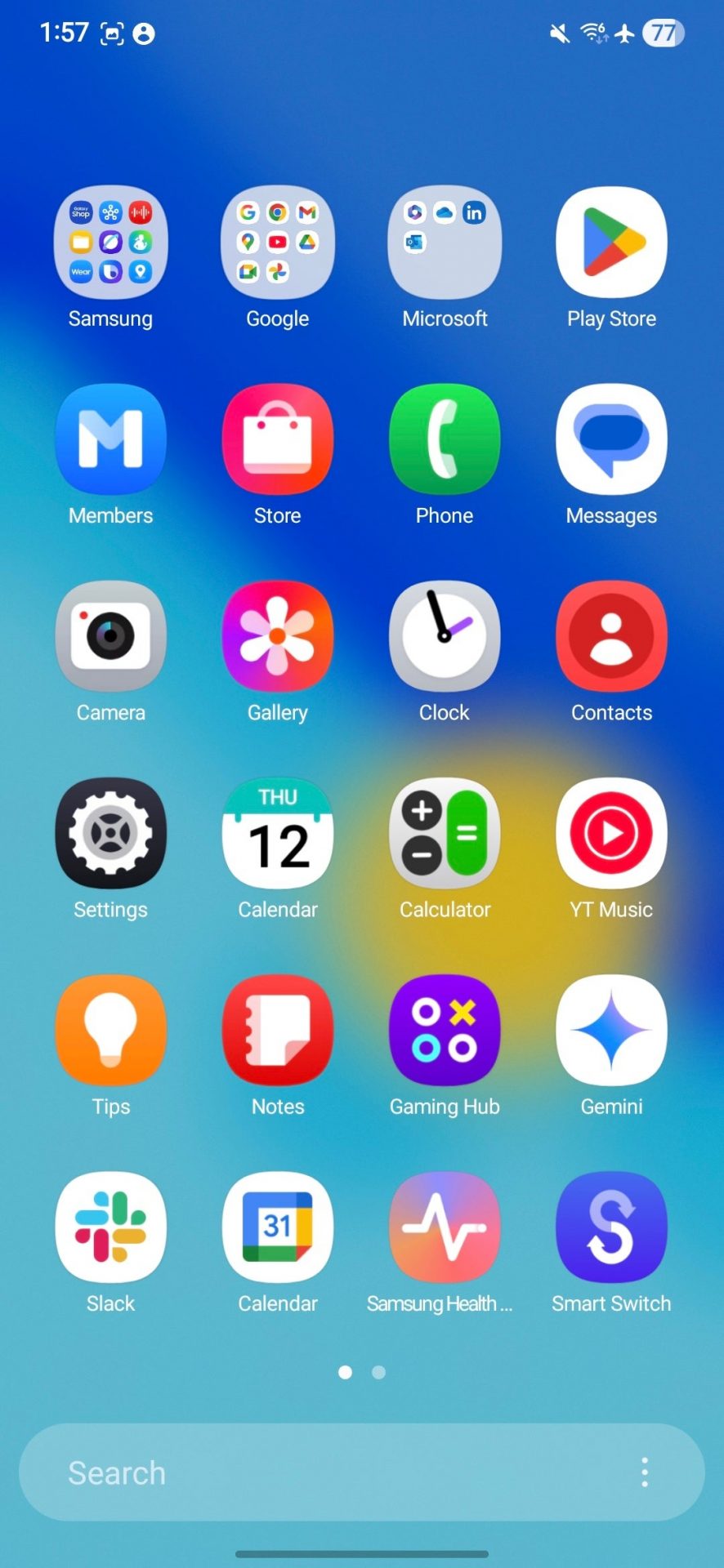
Task: Open the Messages app
Action: click(611, 439)
